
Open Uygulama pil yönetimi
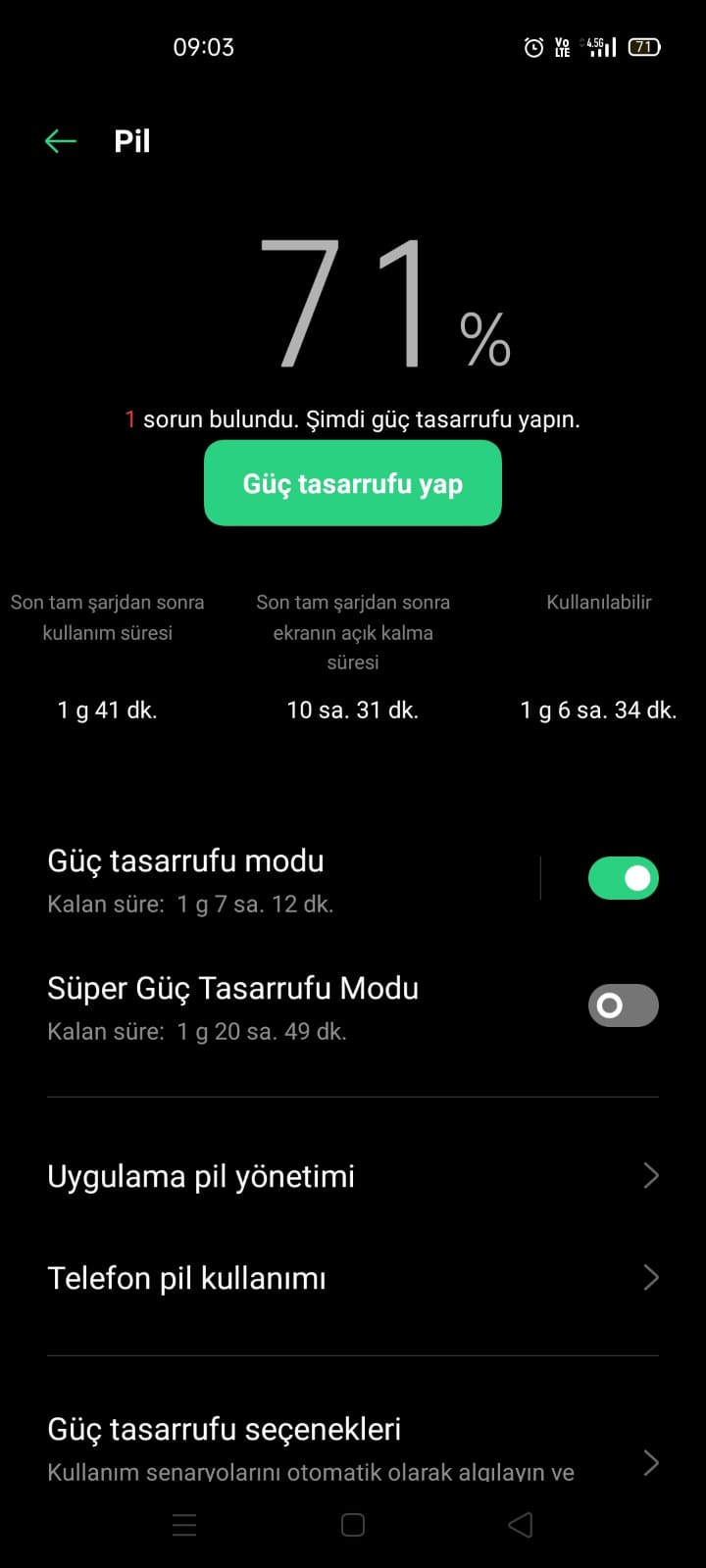click(353, 1176)
